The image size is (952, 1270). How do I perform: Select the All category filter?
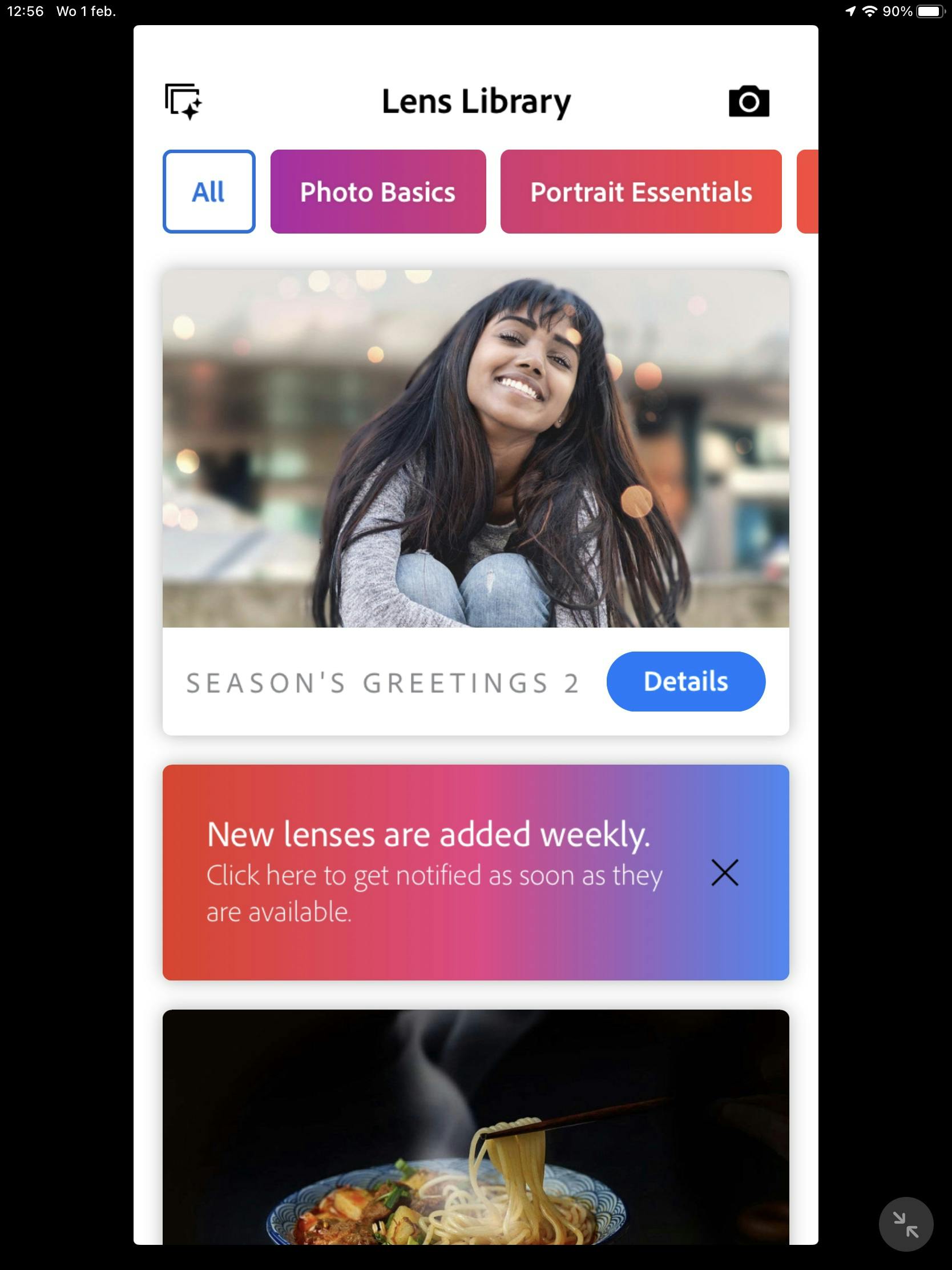pyautogui.click(x=209, y=192)
